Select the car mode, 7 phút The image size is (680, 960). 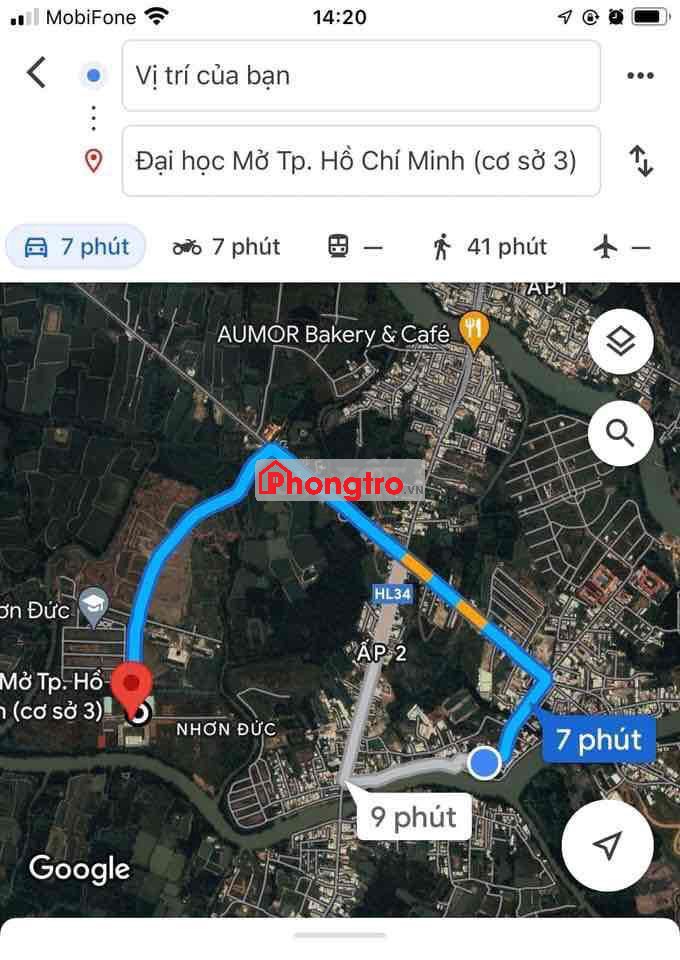pyautogui.click(x=77, y=247)
